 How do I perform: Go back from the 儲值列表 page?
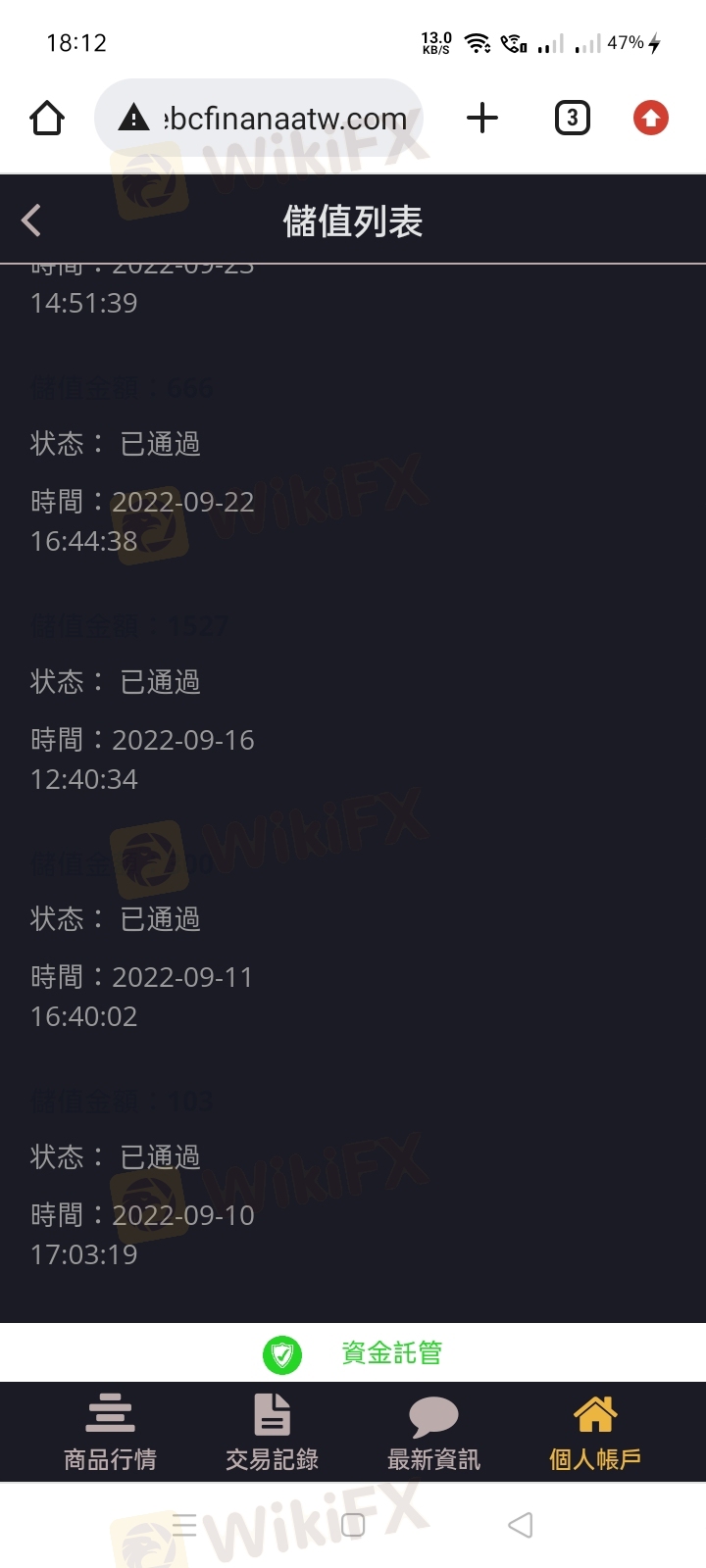click(x=31, y=220)
